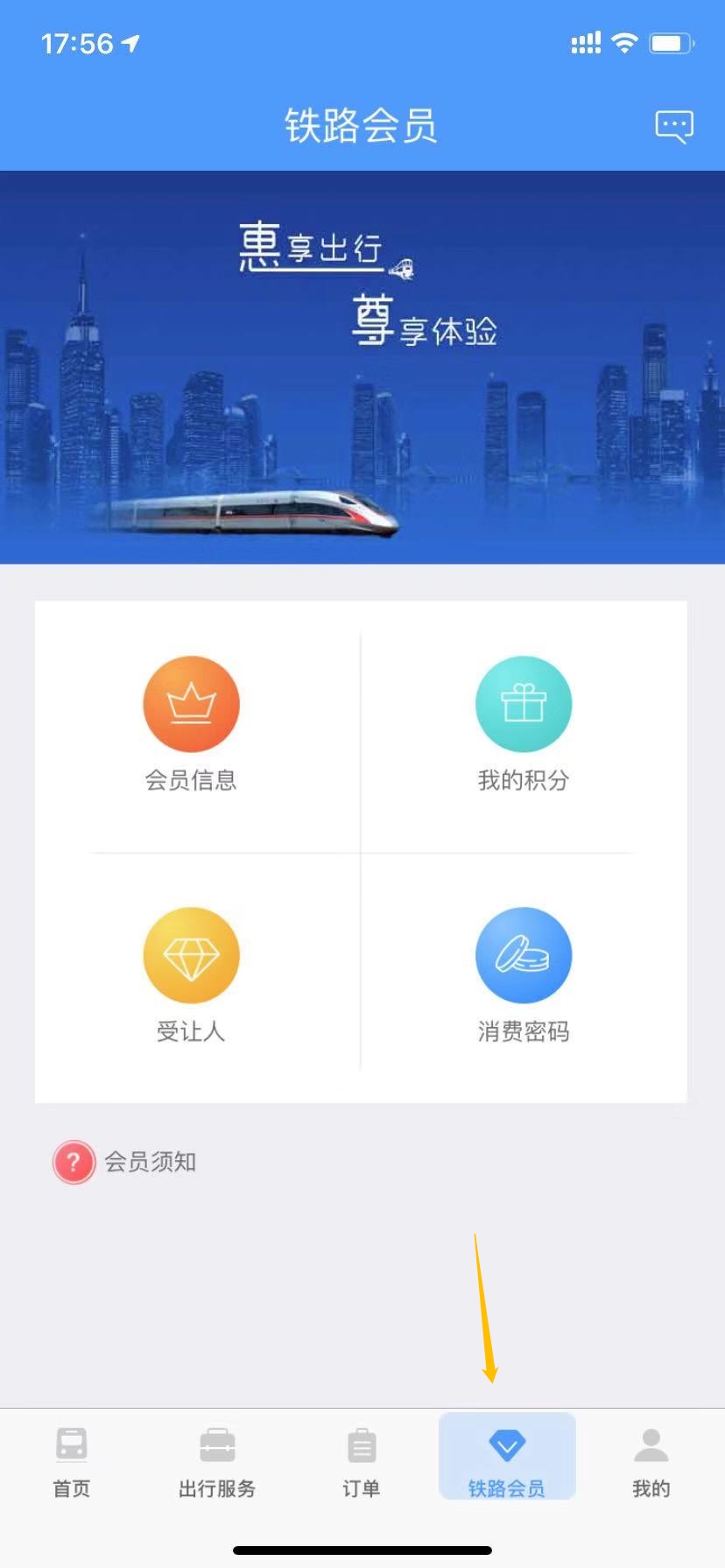Select the yellow diamond icon above 受让人
The image size is (725, 1568).
coord(191,954)
